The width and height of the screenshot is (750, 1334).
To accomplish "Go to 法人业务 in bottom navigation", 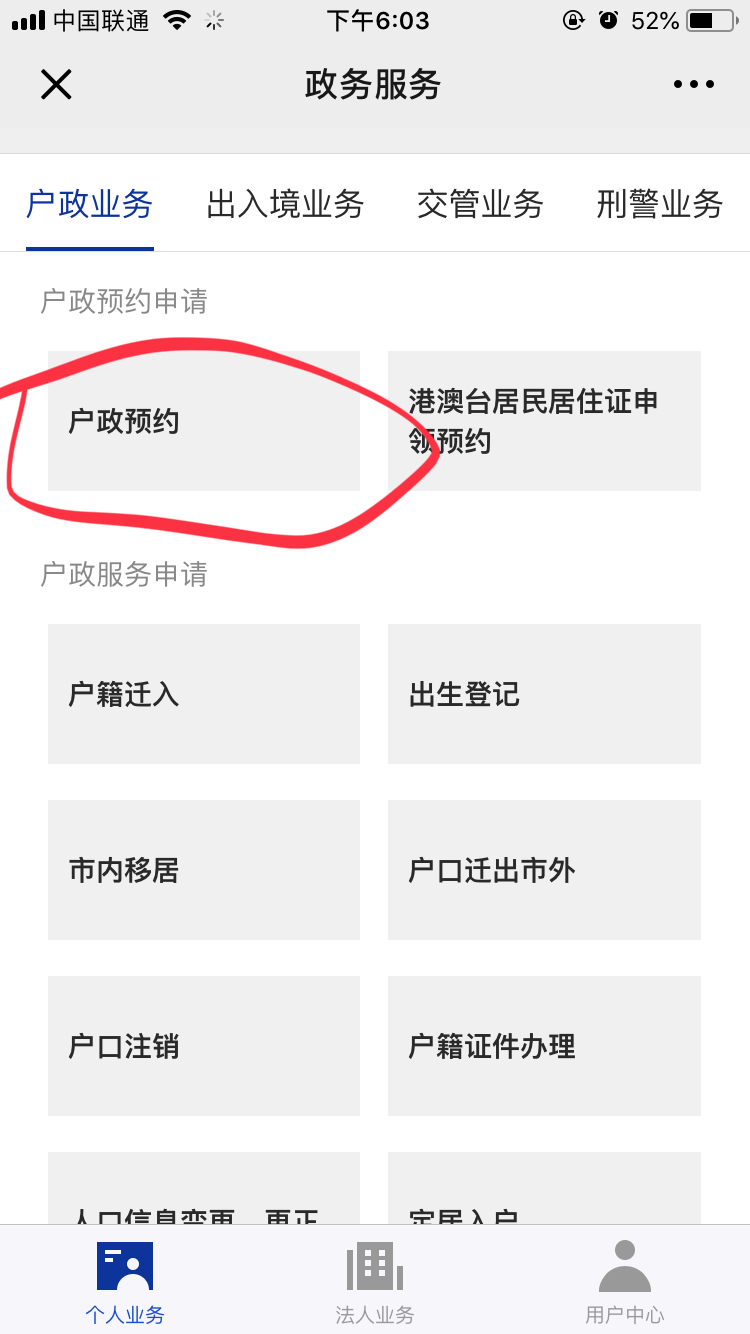I will pyautogui.click(x=375, y=1282).
